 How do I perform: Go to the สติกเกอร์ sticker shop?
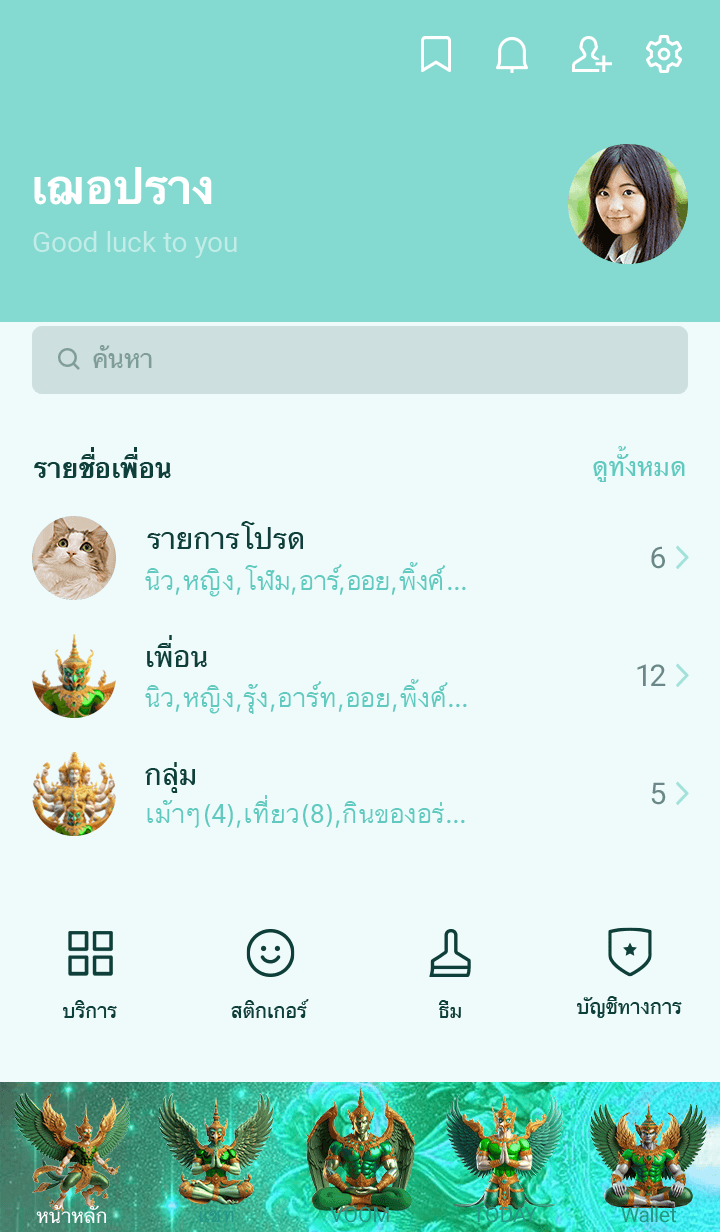270,972
